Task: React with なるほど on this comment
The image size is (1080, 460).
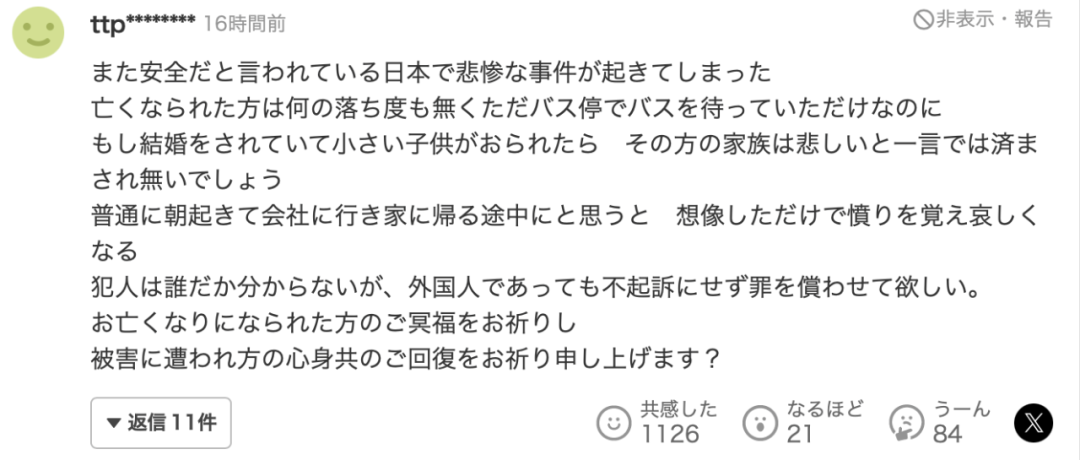Action: click(761, 422)
